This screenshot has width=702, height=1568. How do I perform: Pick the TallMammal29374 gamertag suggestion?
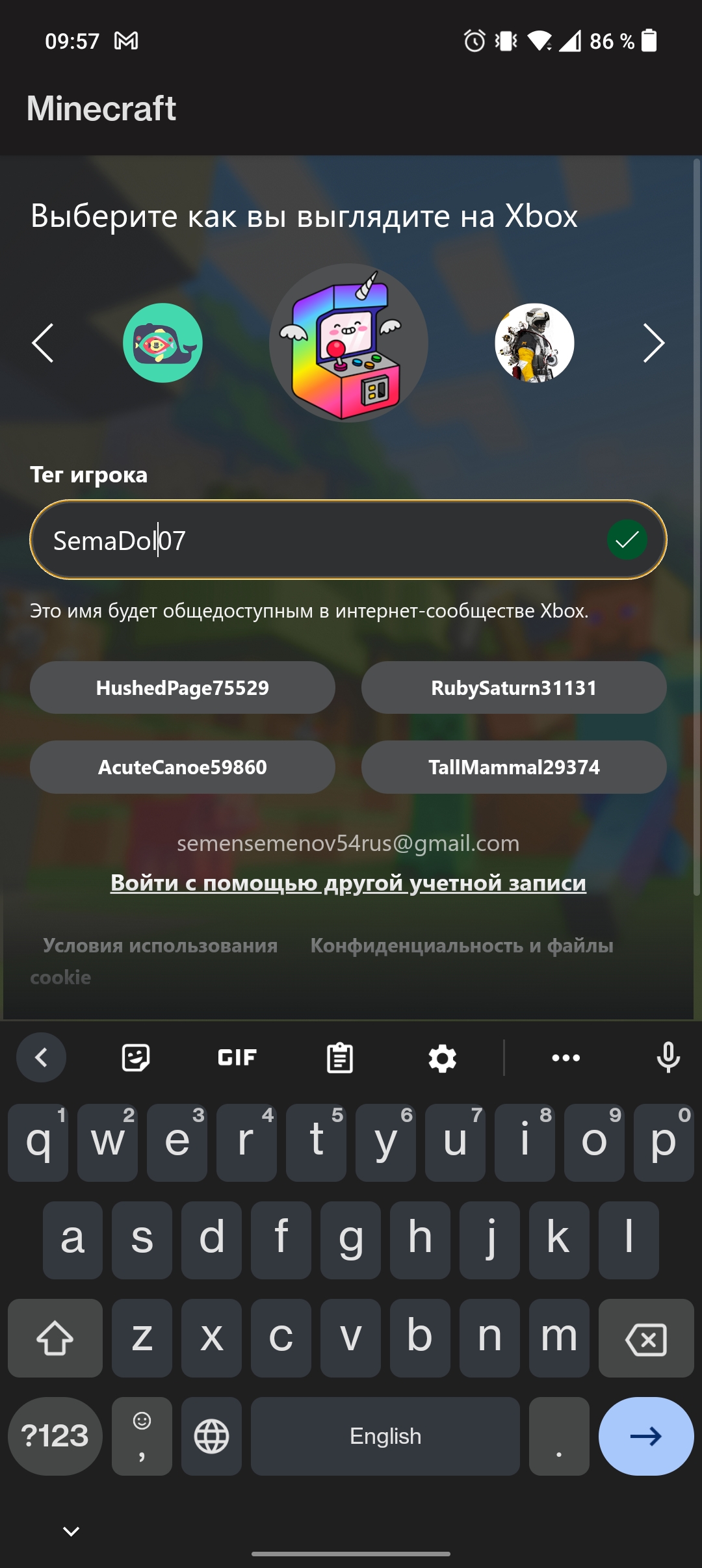click(513, 767)
